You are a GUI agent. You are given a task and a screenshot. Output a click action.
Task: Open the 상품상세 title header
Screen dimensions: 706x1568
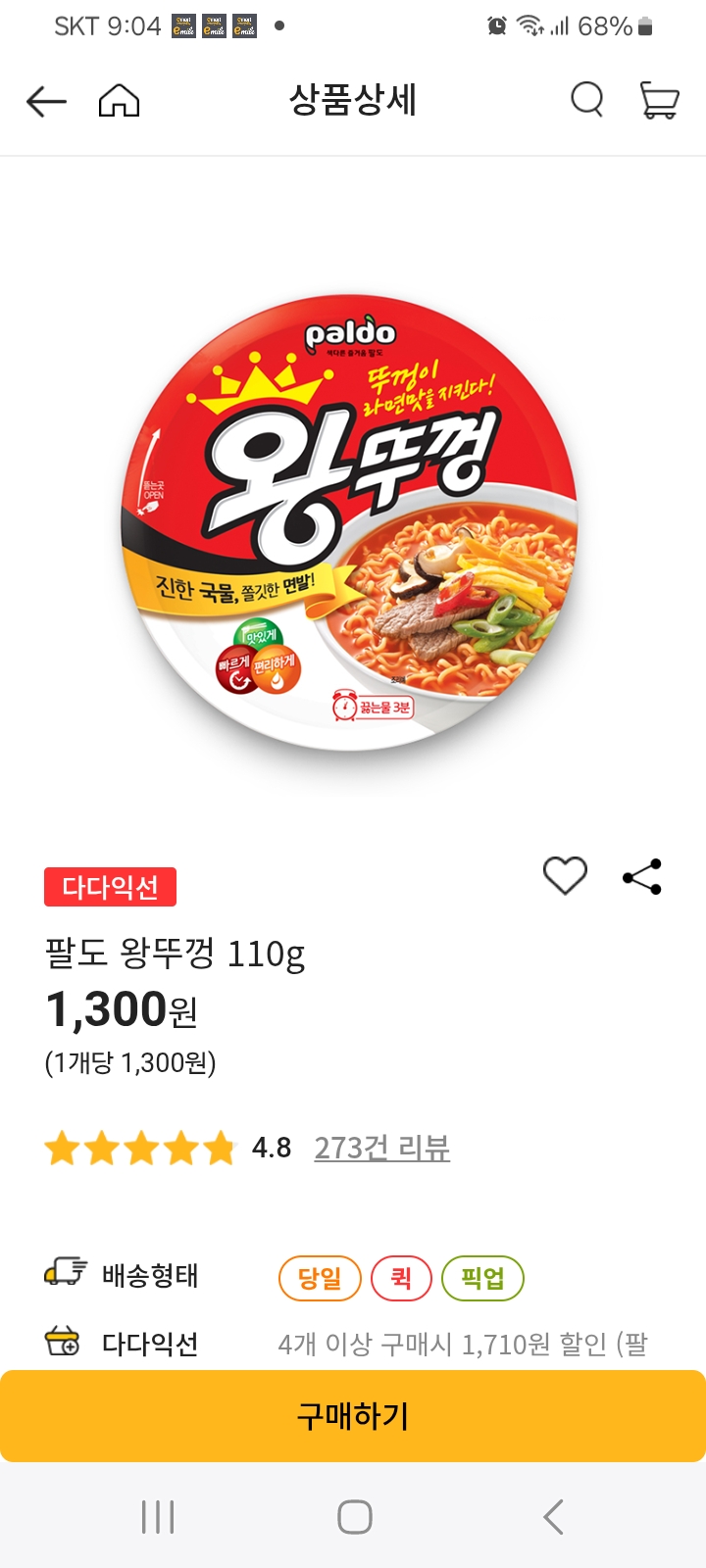[354, 99]
